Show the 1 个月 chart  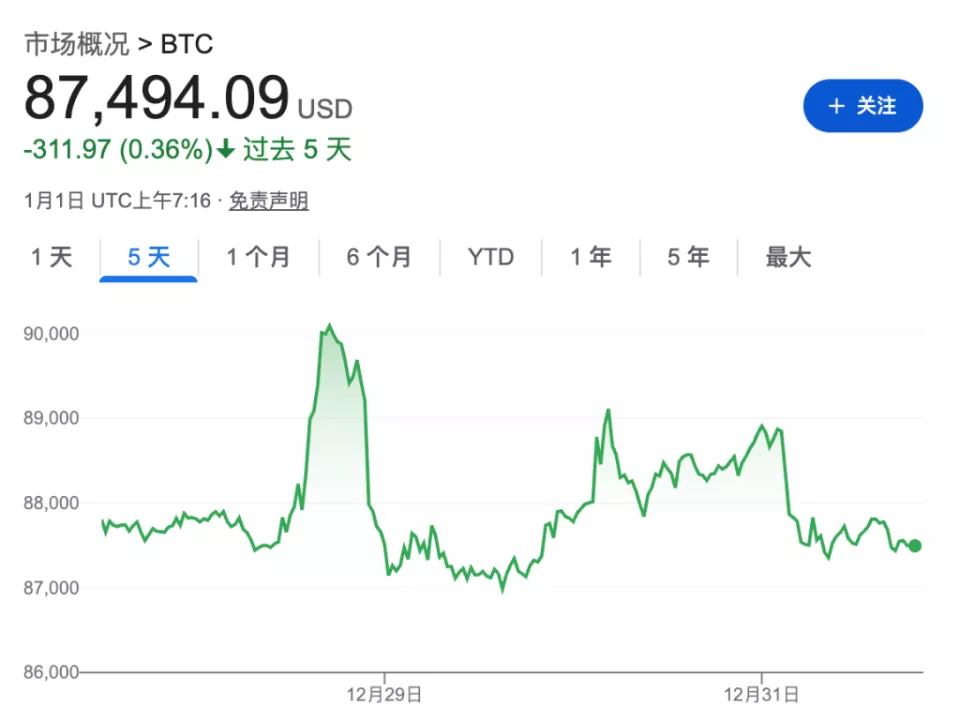[258, 258]
